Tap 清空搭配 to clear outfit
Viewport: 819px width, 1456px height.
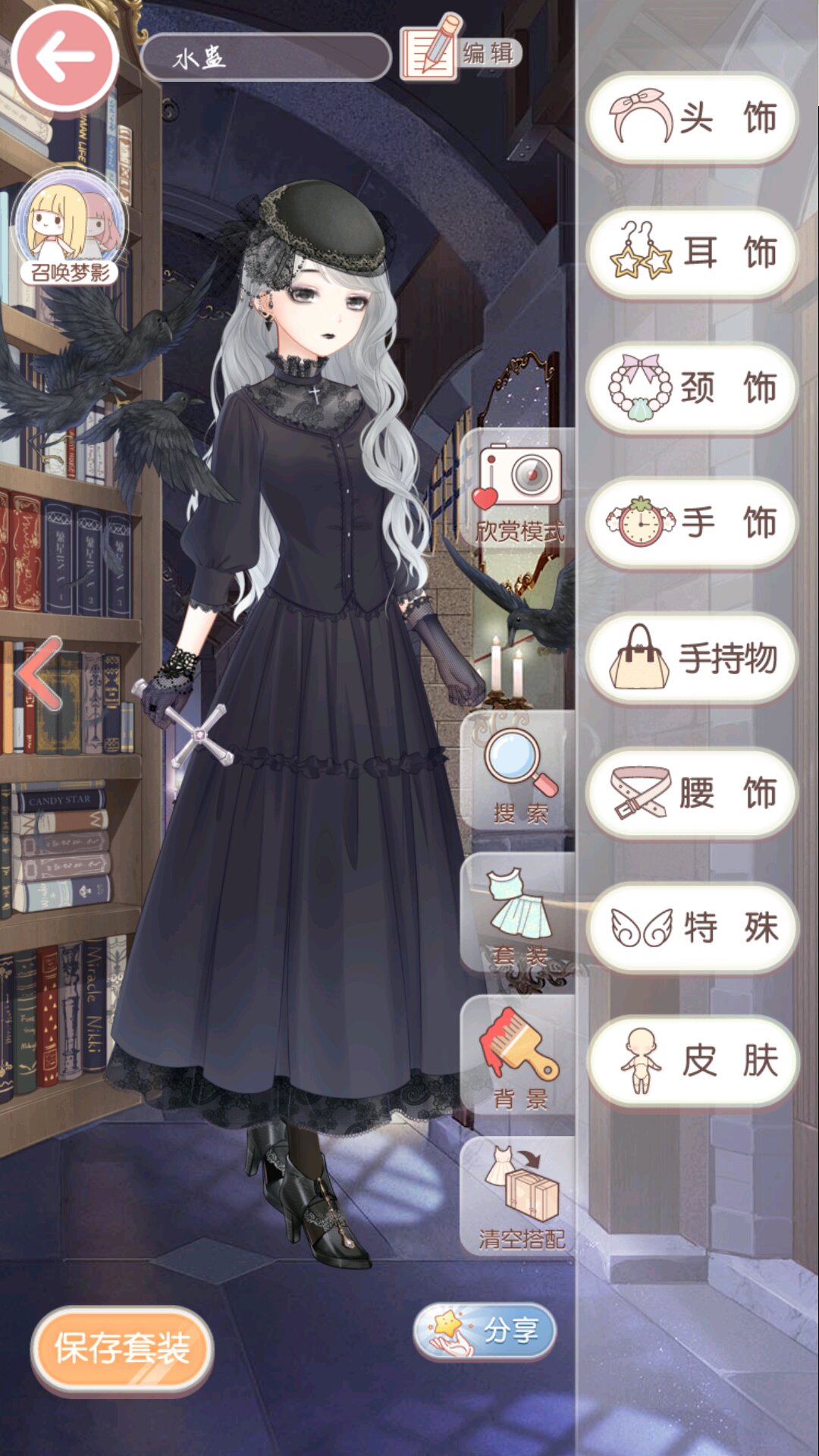coord(519,1198)
